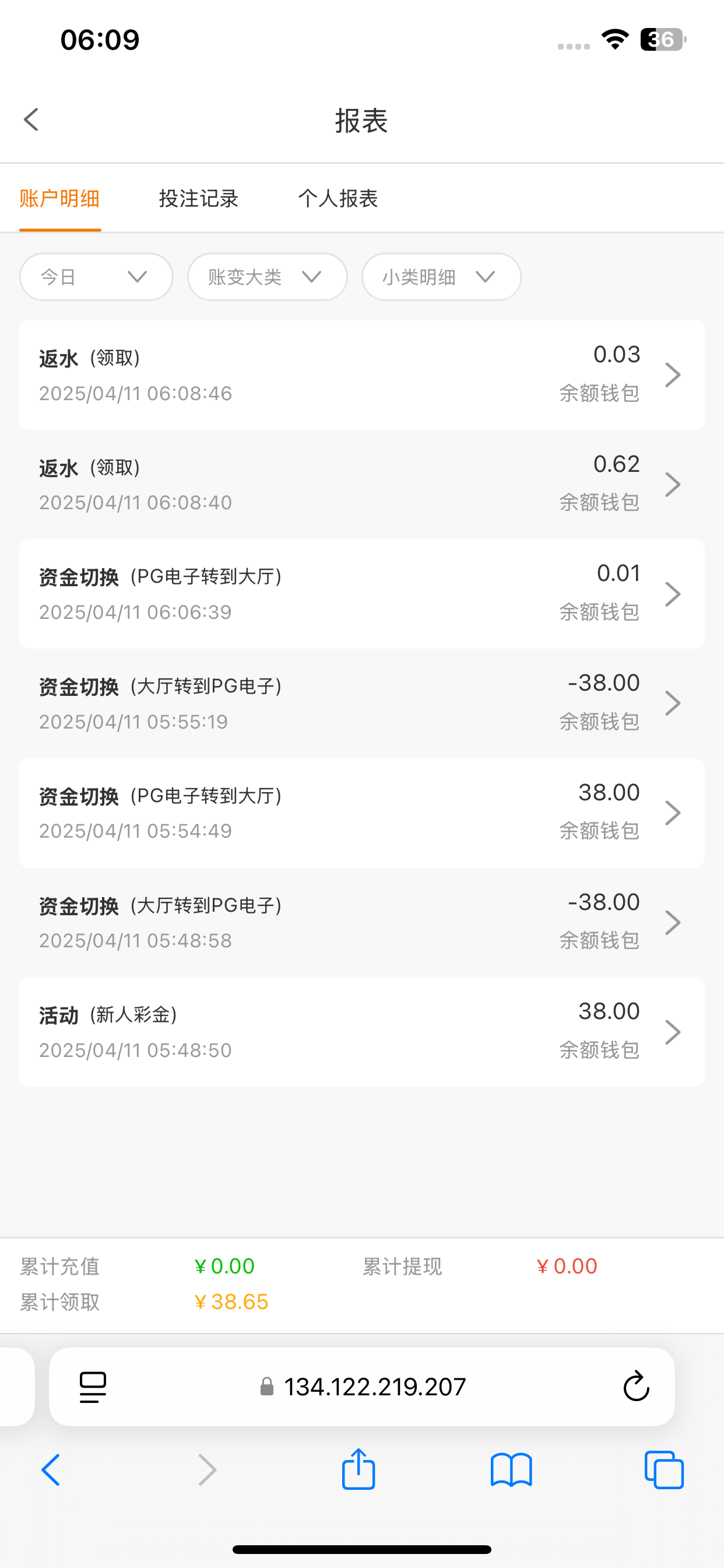
Task: Select the 账户明细 tab
Action: (x=59, y=198)
